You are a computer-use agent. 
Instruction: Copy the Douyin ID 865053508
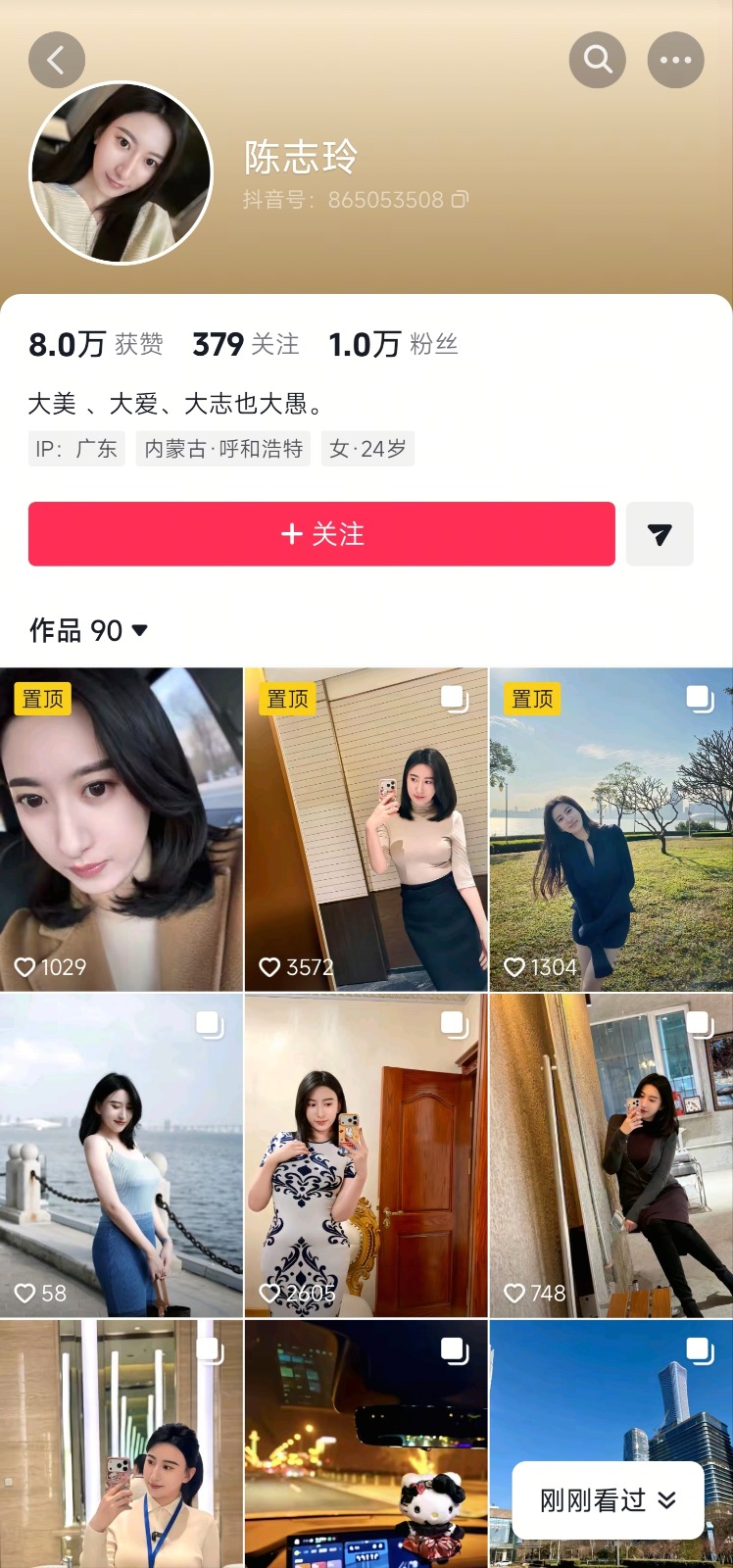point(460,200)
